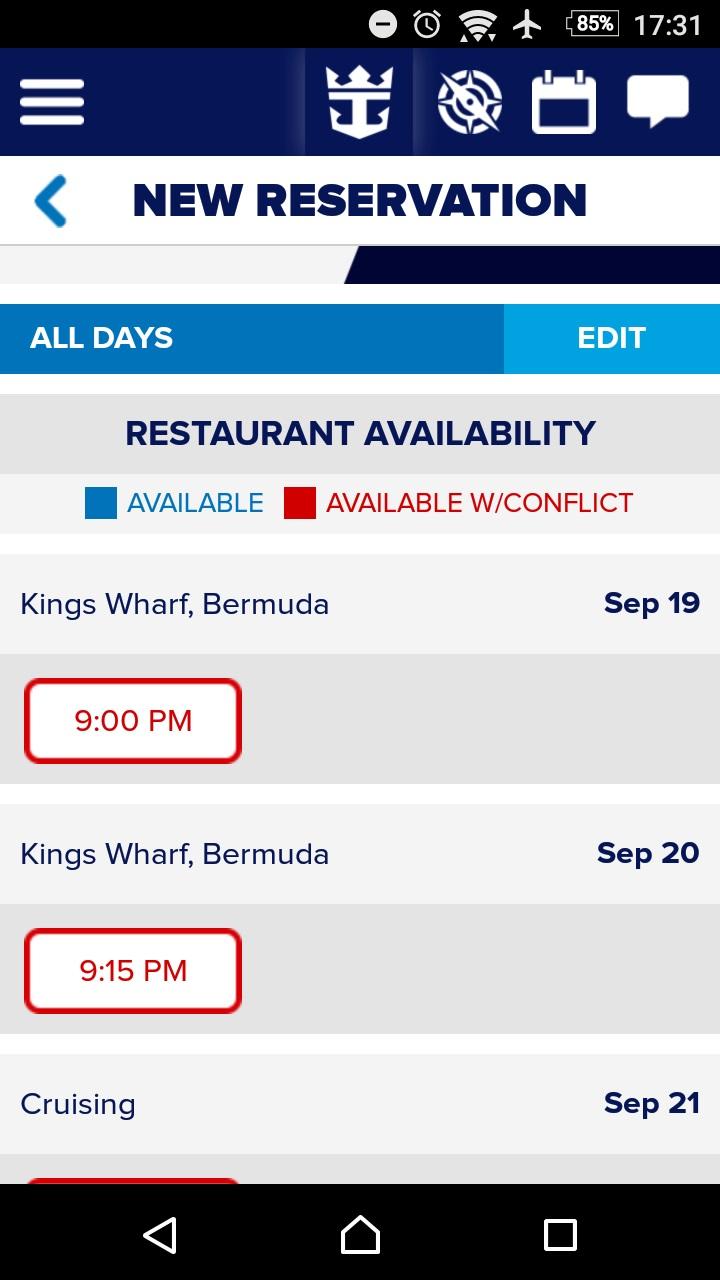The width and height of the screenshot is (720, 1280).
Task: Select the 9:00 PM slot on Sep 19
Action: (x=133, y=721)
